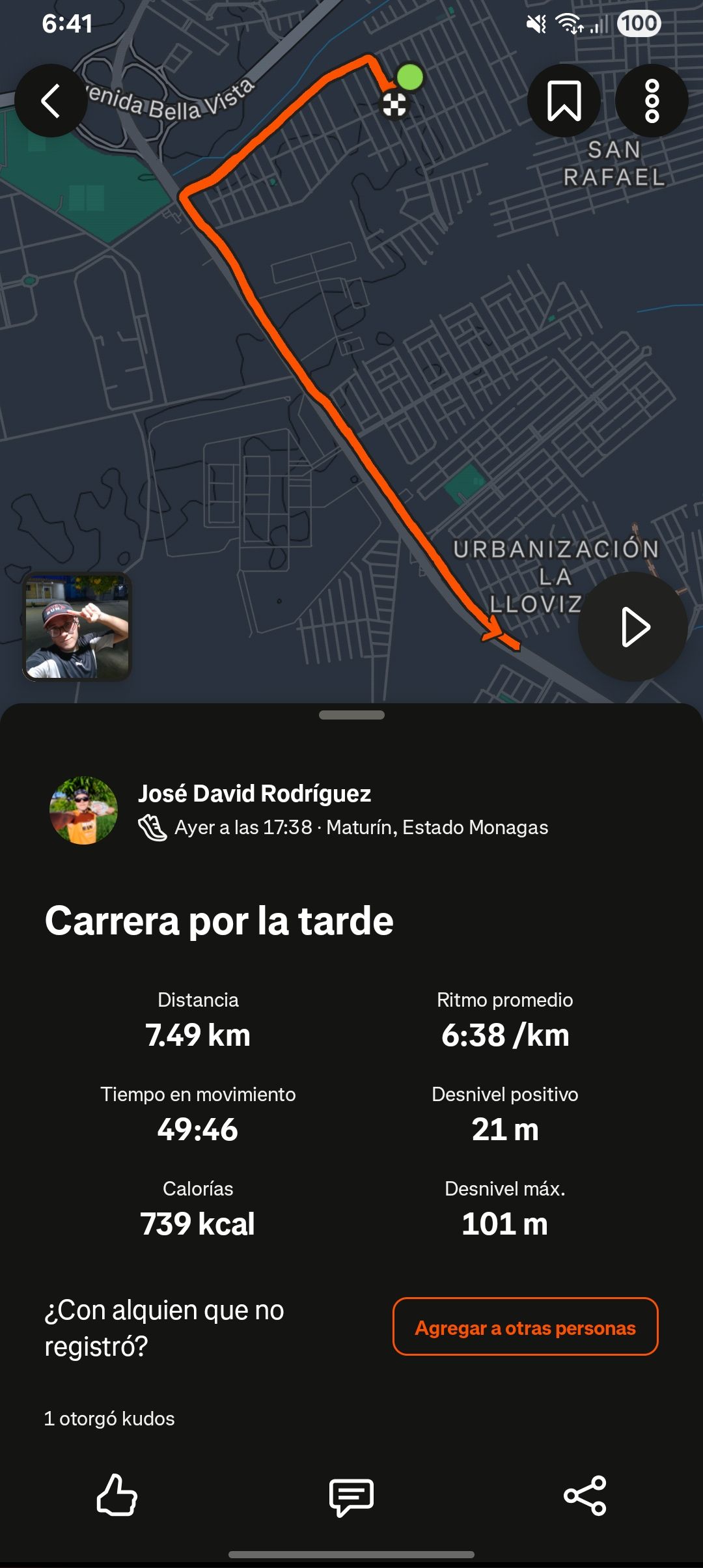View who gave kudos
This screenshot has width=703, height=1568.
tap(109, 1419)
